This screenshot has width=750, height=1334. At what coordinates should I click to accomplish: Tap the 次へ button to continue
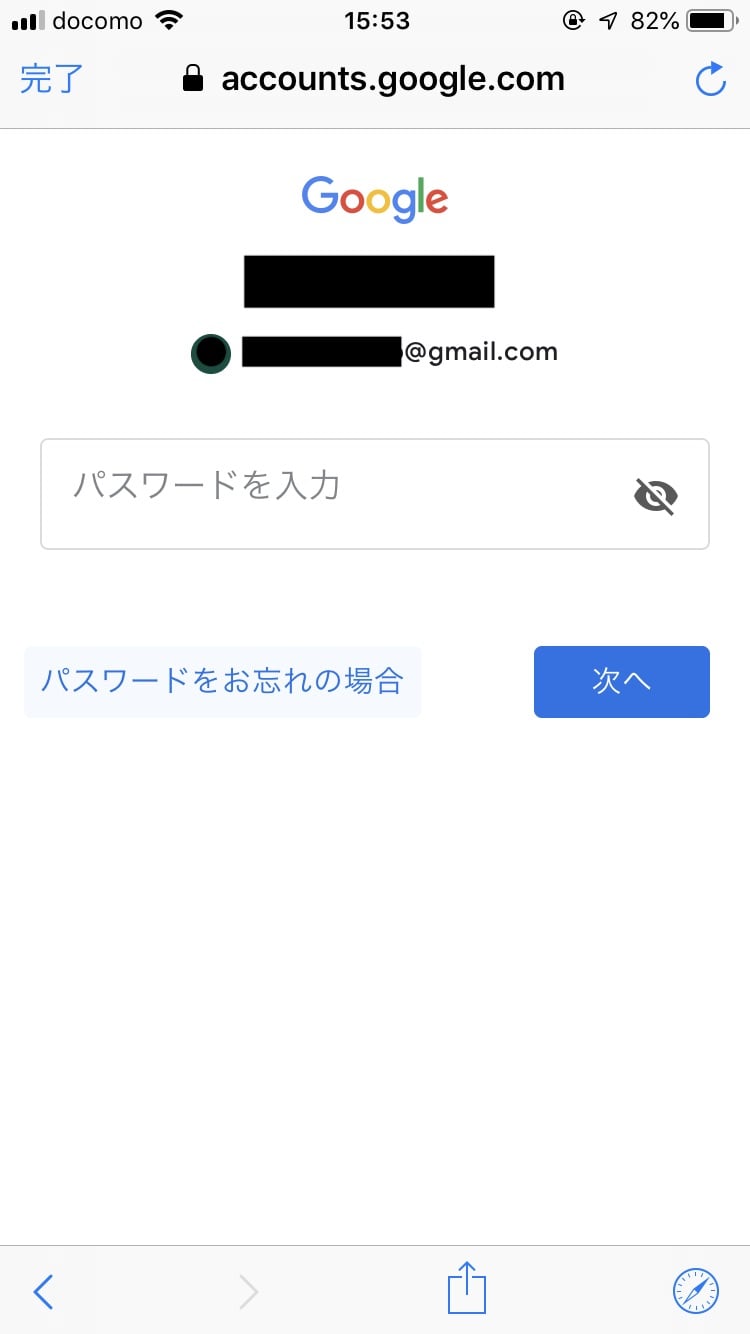(621, 682)
